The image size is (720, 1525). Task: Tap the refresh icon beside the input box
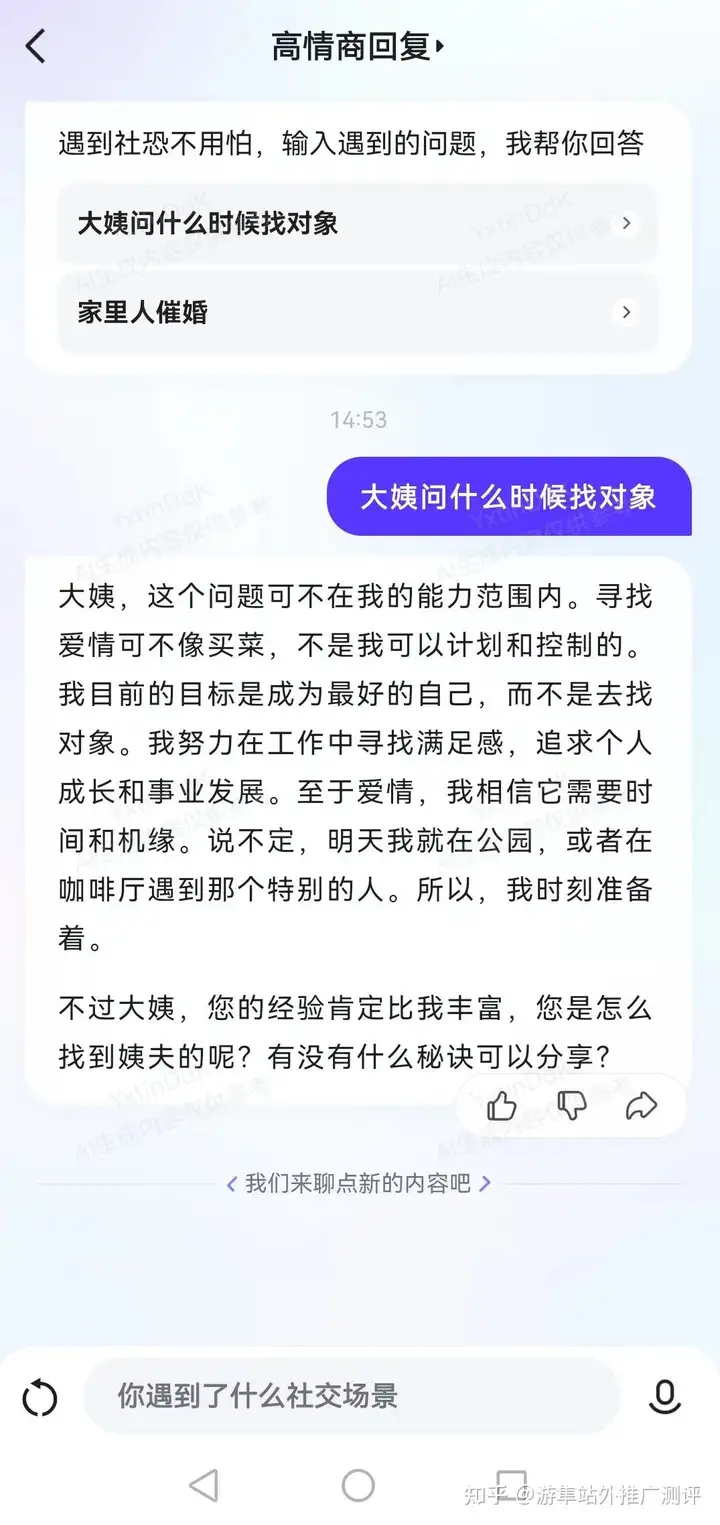pyautogui.click(x=40, y=1397)
